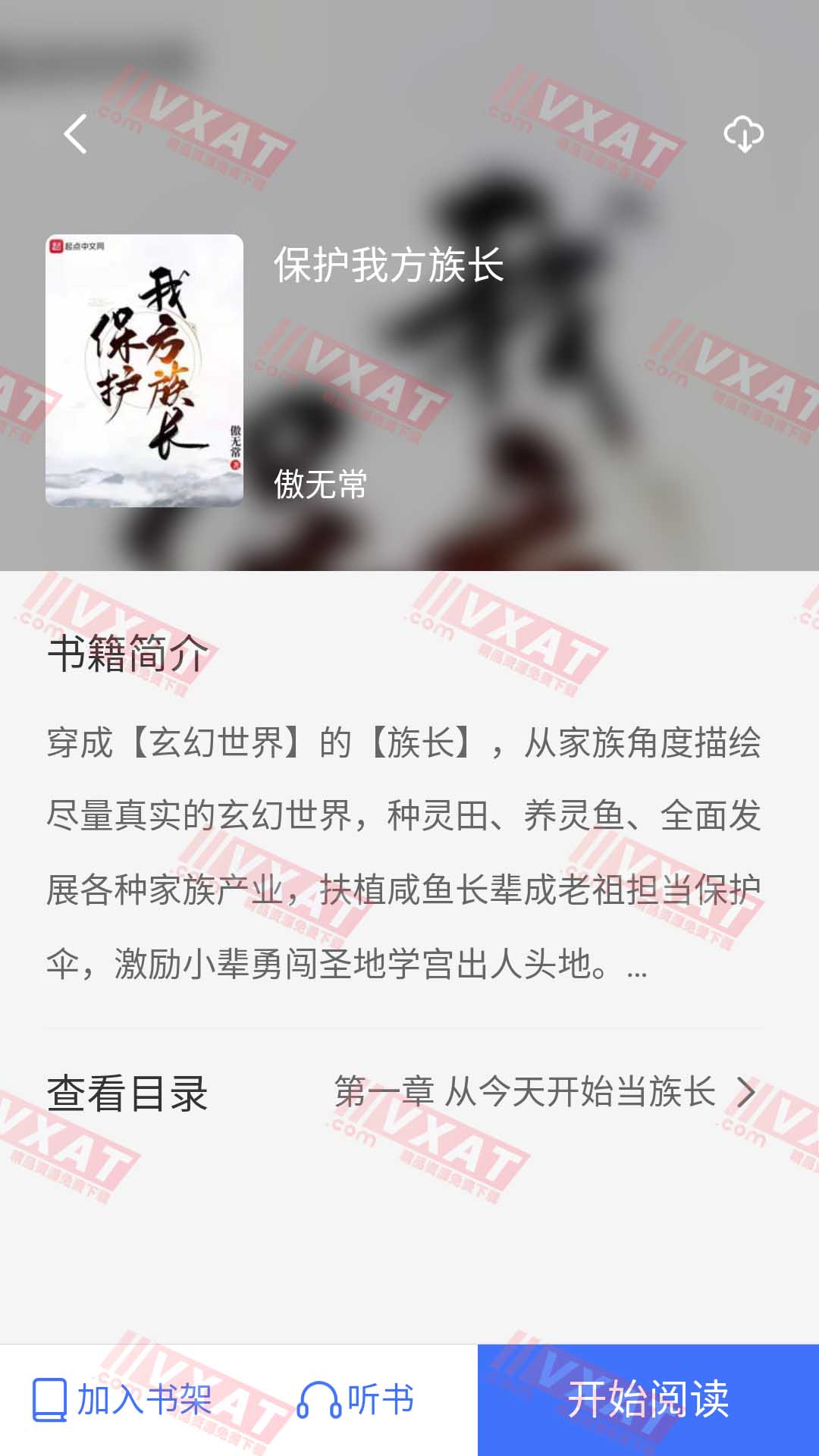Add this book via 加入书架
819x1456 pixels.
pyautogui.click(x=123, y=1399)
